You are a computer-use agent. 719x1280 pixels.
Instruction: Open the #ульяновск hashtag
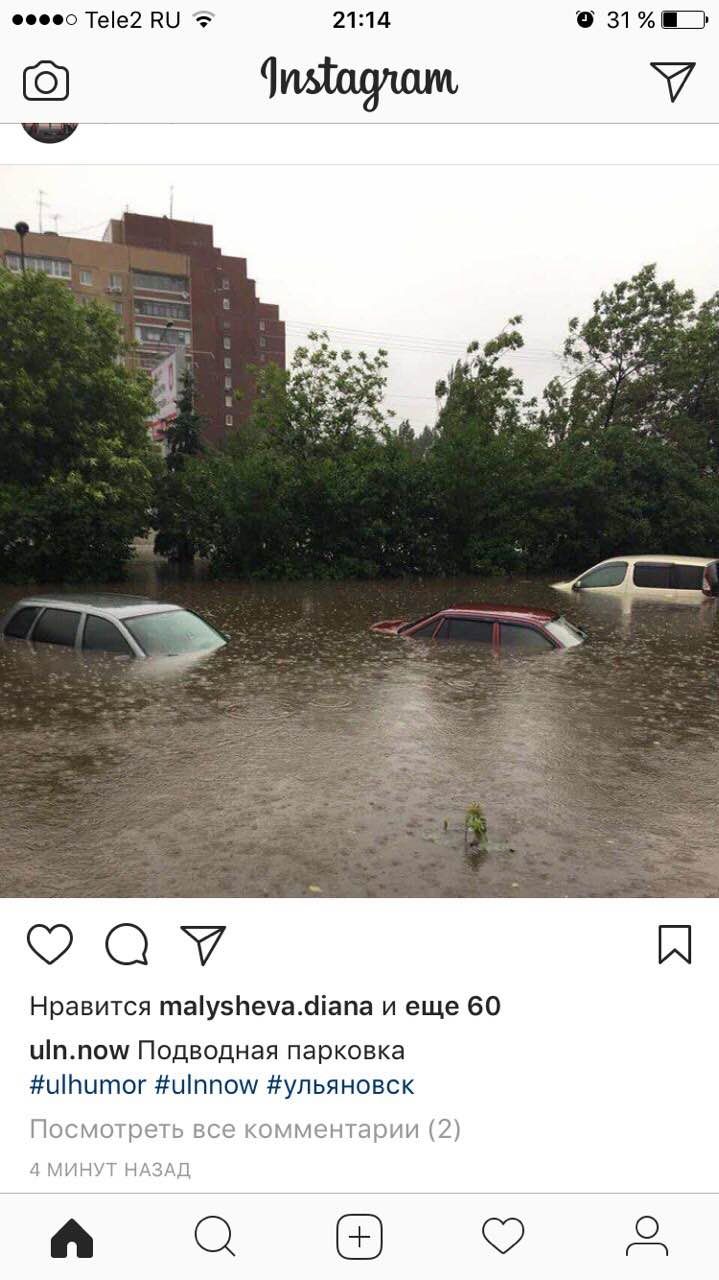pyautogui.click(x=340, y=1085)
